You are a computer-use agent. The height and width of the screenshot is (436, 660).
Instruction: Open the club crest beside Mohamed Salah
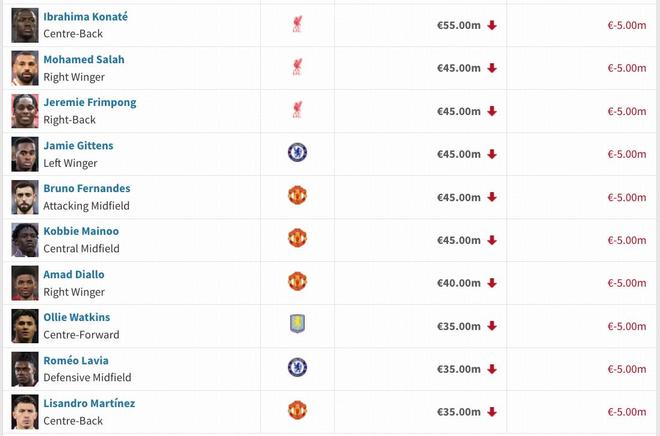[297, 67]
